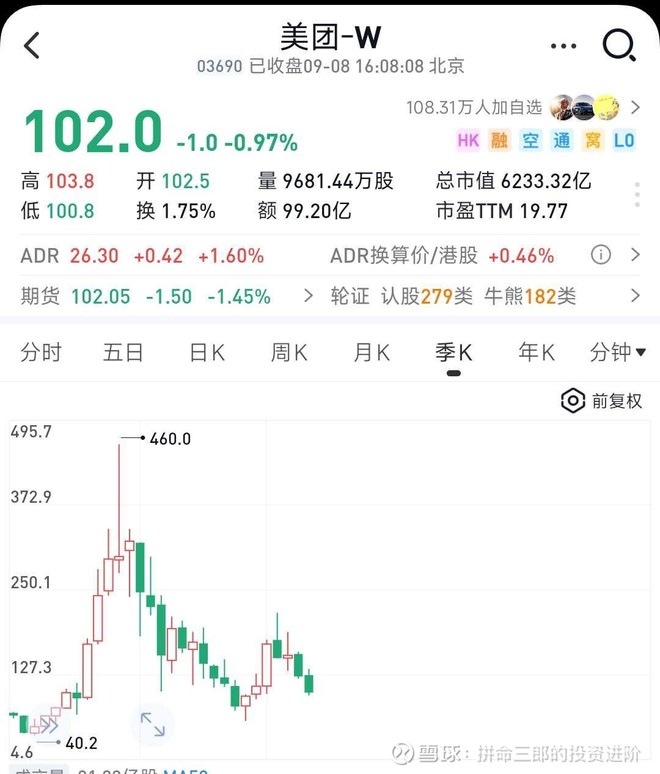The height and width of the screenshot is (774, 660).
Task: Open the search magnifier icon
Action: (x=619, y=45)
